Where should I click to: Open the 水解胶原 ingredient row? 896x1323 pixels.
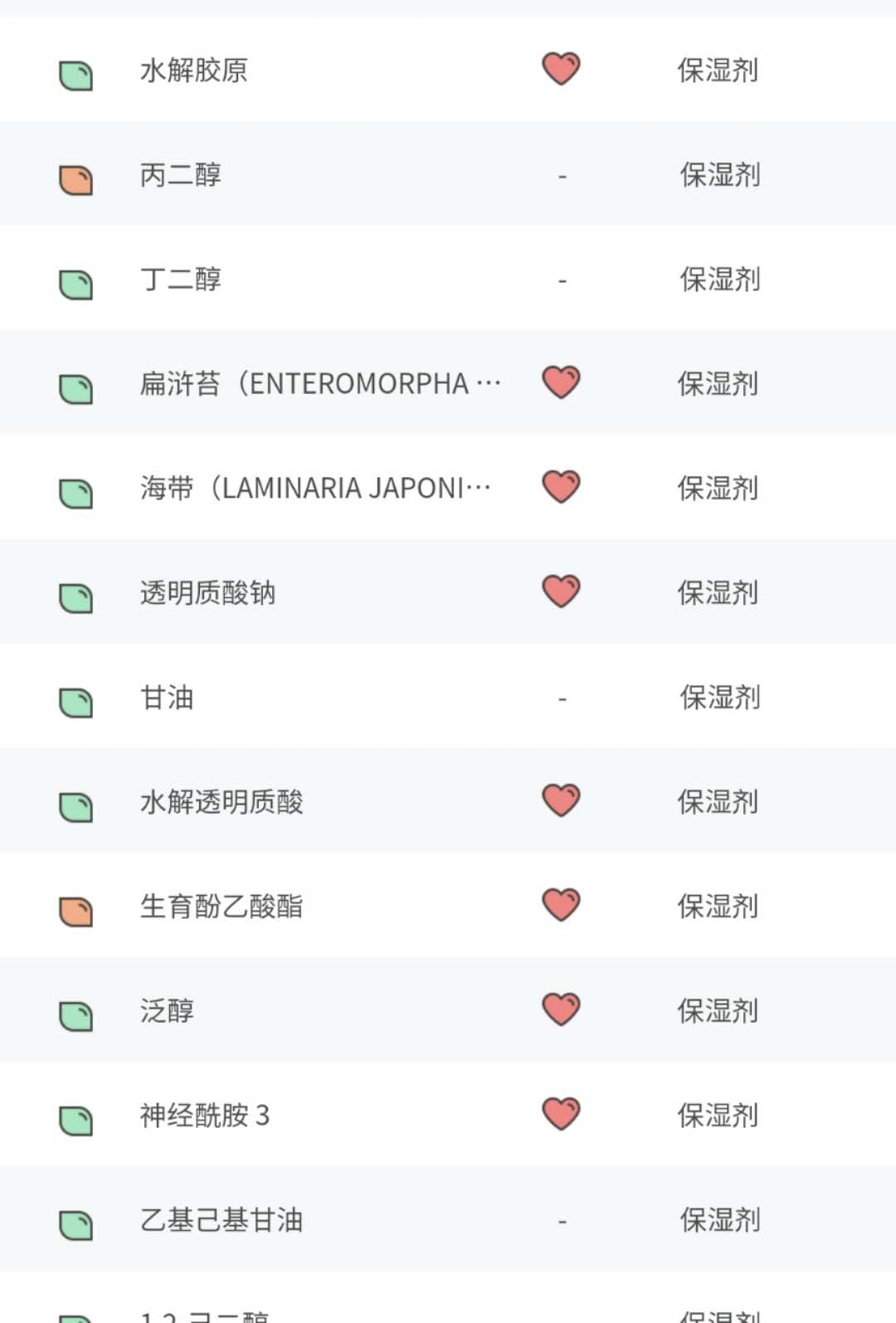(x=194, y=71)
